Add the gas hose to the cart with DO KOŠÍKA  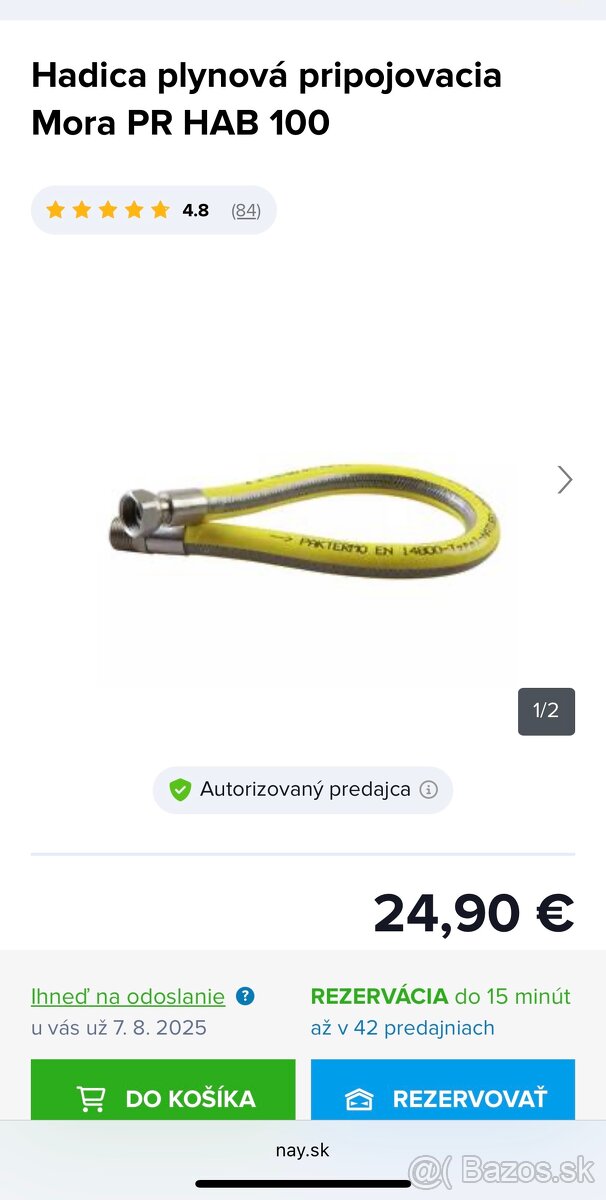coord(163,1097)
